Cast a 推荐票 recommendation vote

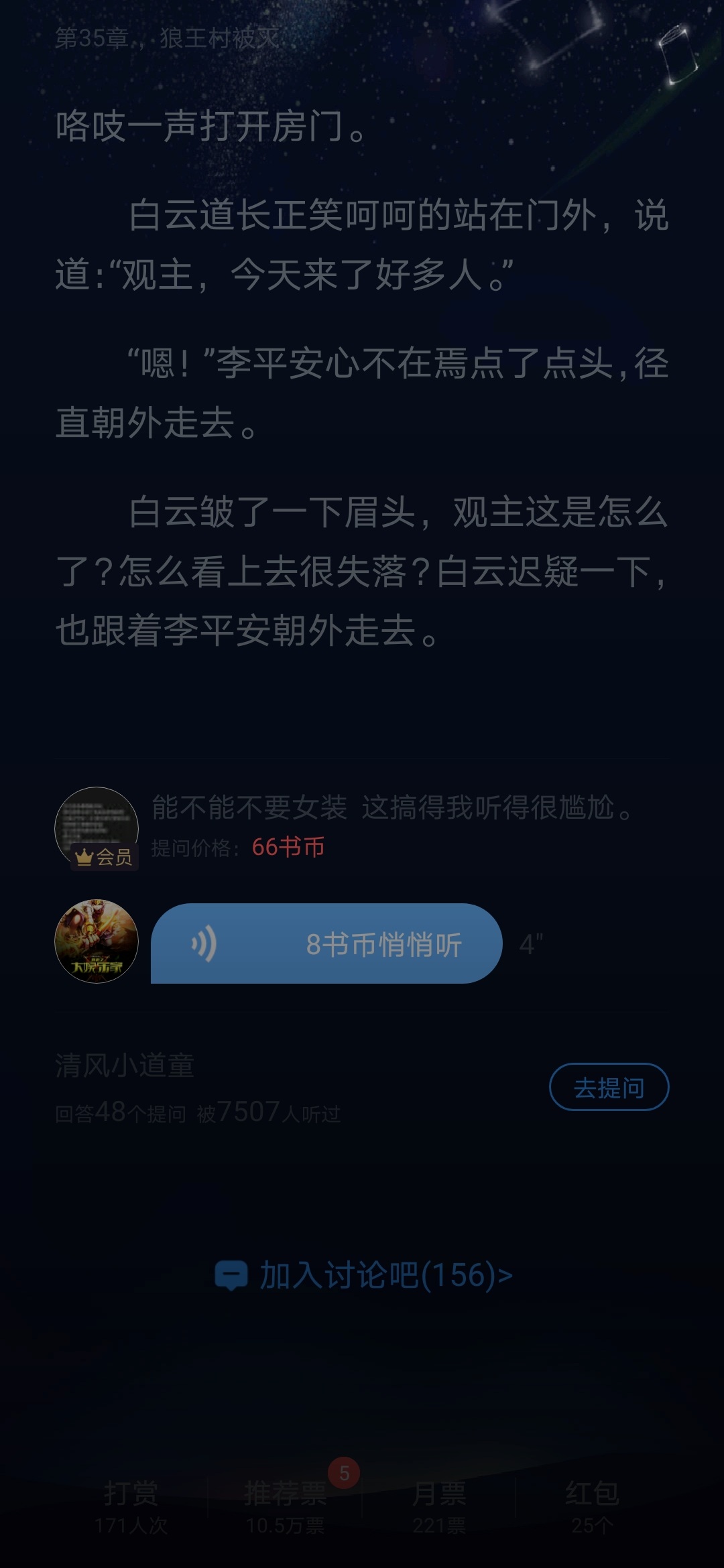(285, 1505)
